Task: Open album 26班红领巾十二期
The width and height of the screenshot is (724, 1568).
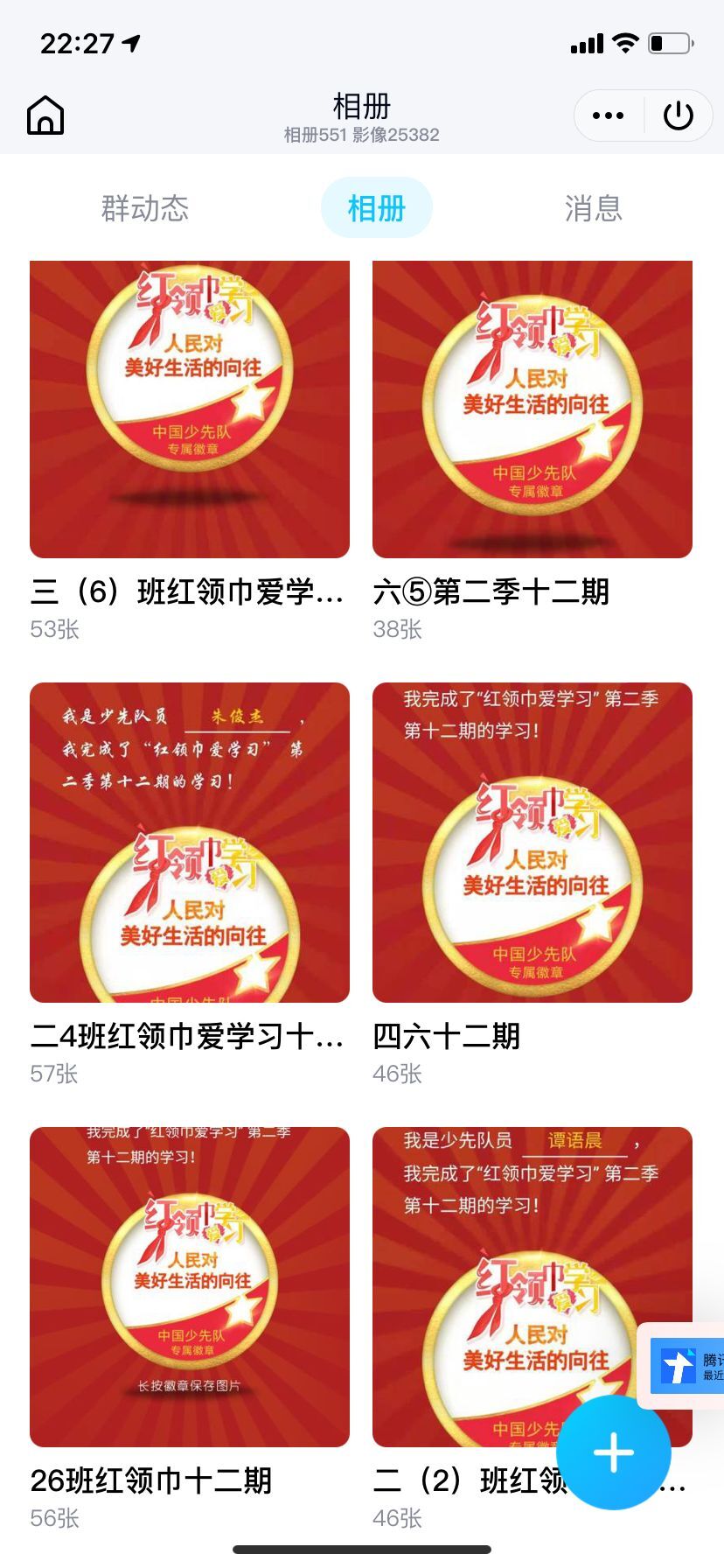Action: (x=190, y=1286)
